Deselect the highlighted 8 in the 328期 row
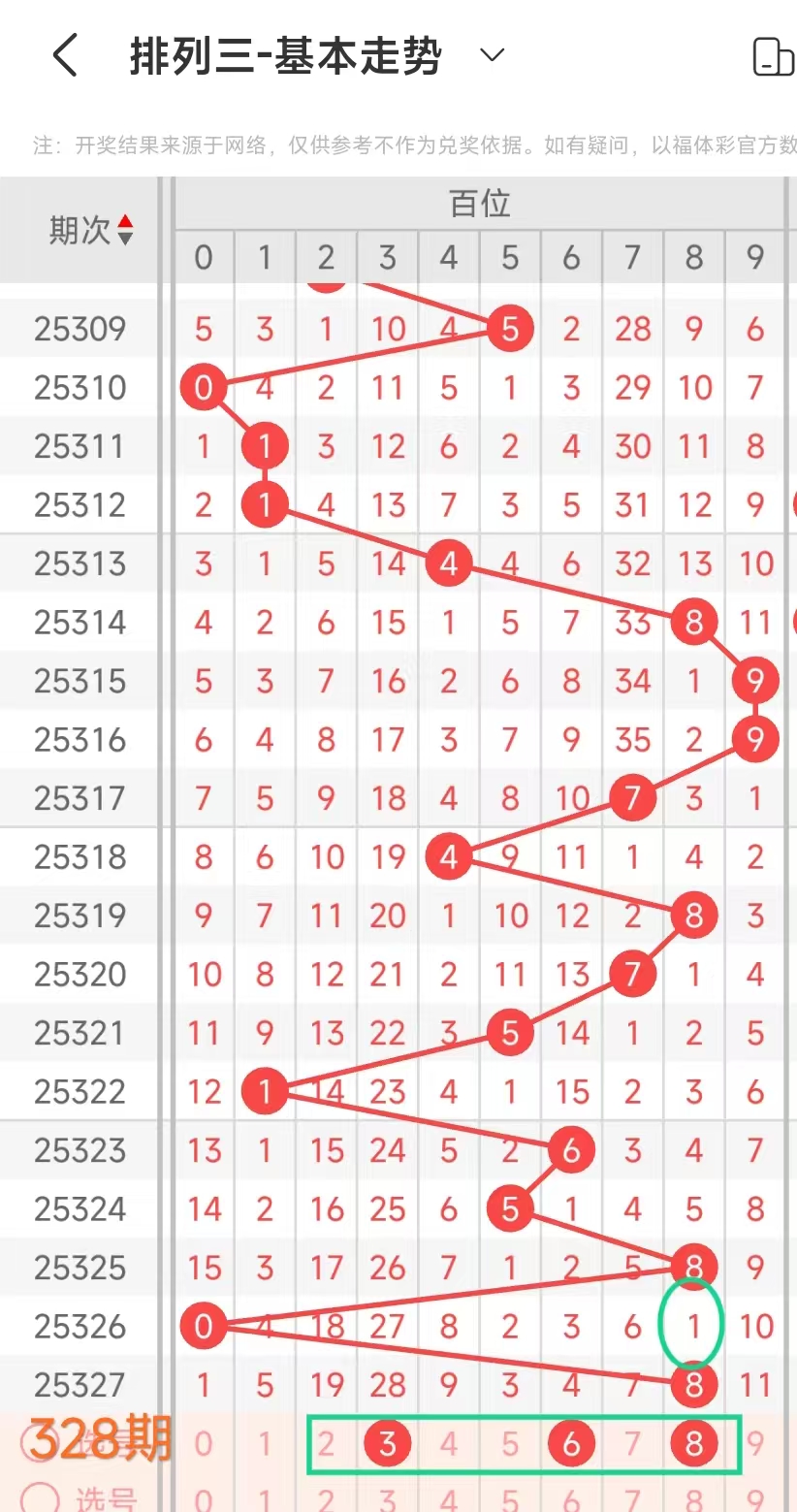This screenshot has width=797, height=1512. [x=693, y=1444]
